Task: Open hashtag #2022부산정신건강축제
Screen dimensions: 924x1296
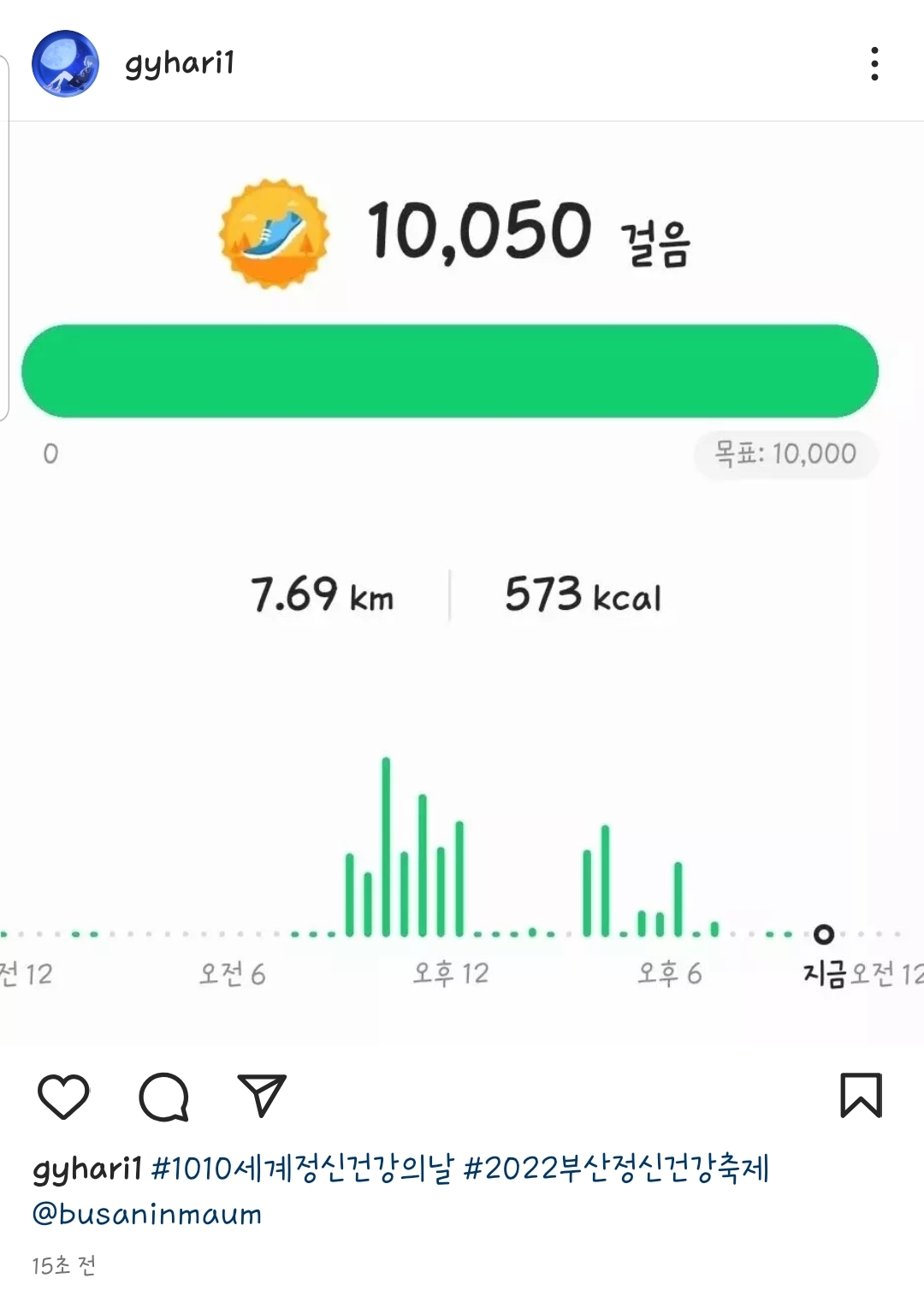Action: coord(616,1169)
